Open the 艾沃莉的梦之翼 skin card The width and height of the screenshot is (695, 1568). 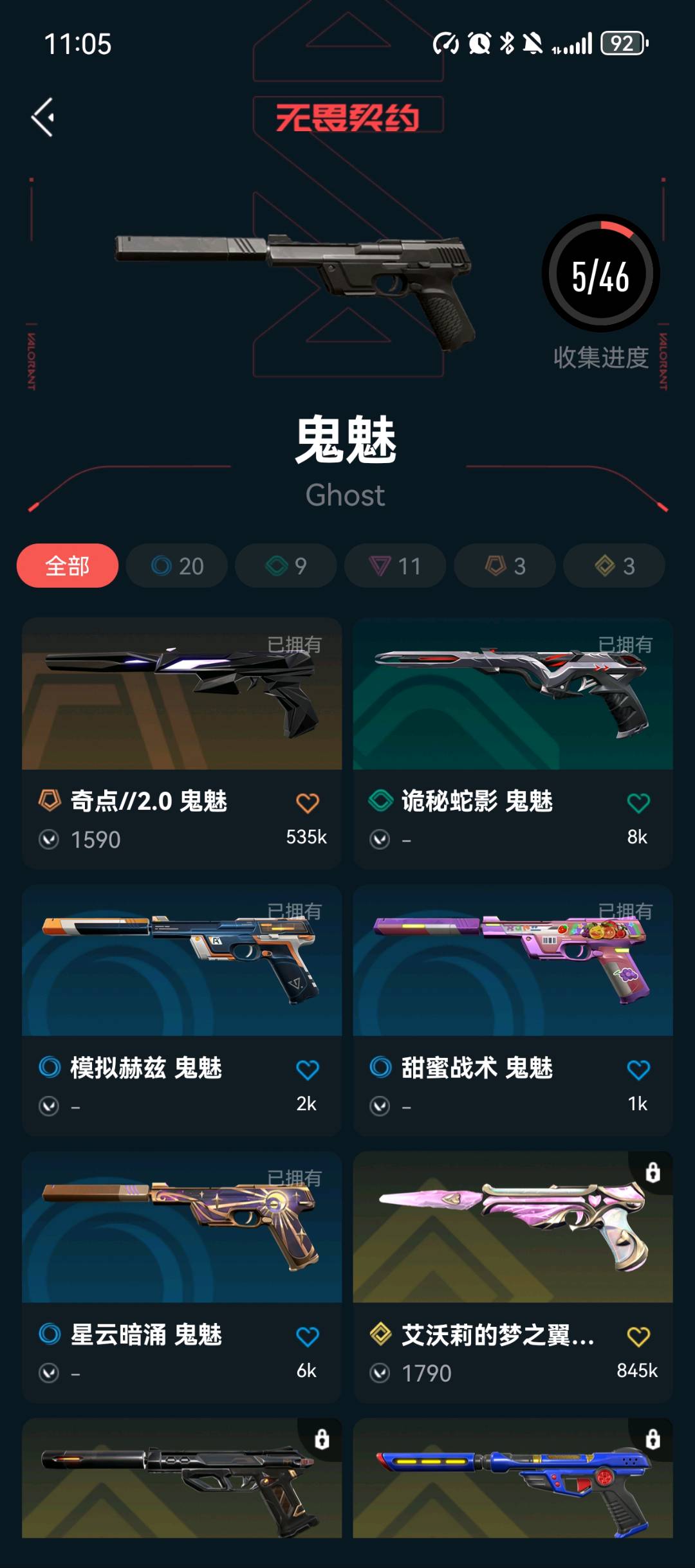pyautogui.click(x=513, y=1277)
